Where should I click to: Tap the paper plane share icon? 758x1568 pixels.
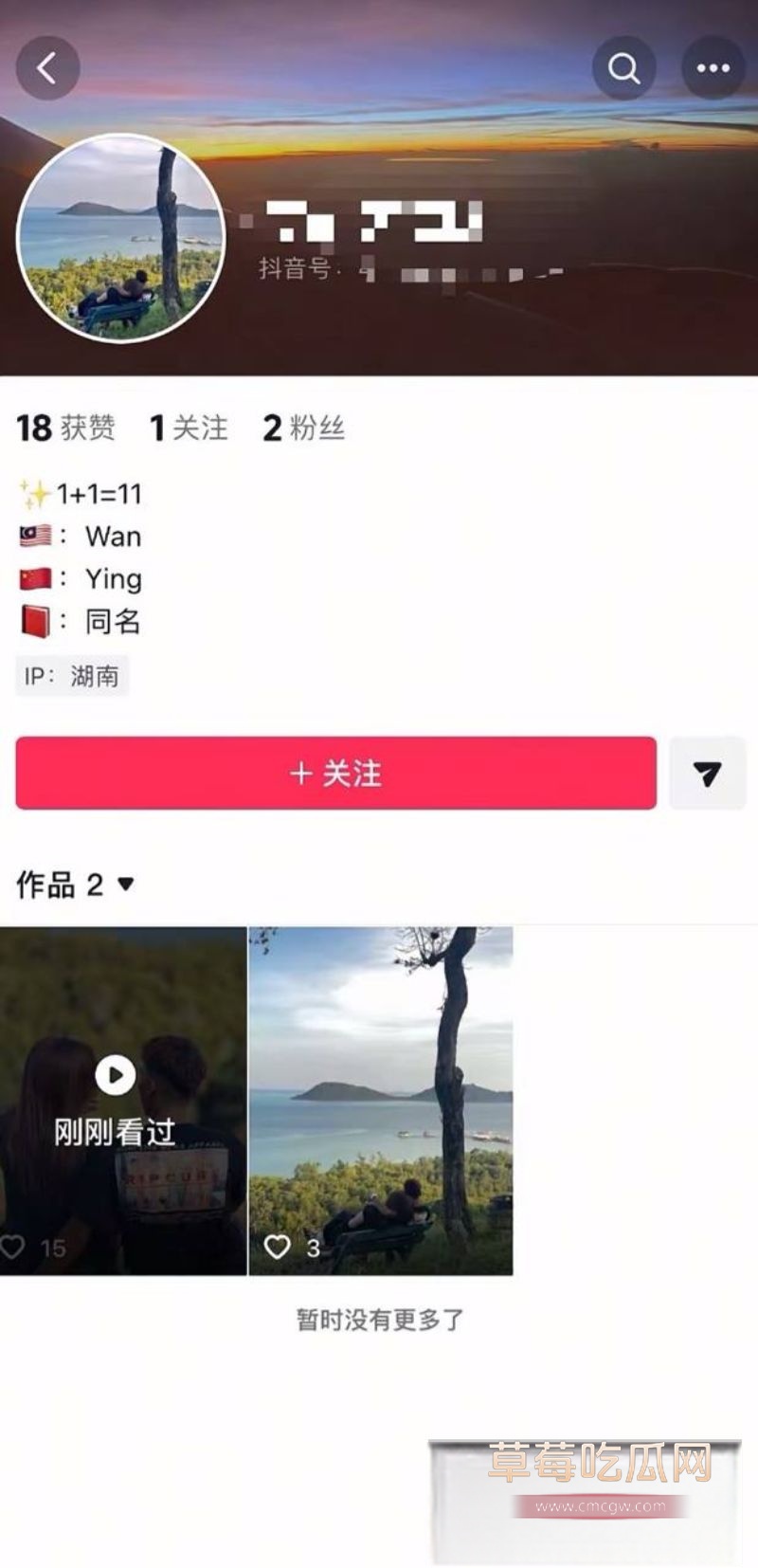[707, 775]
